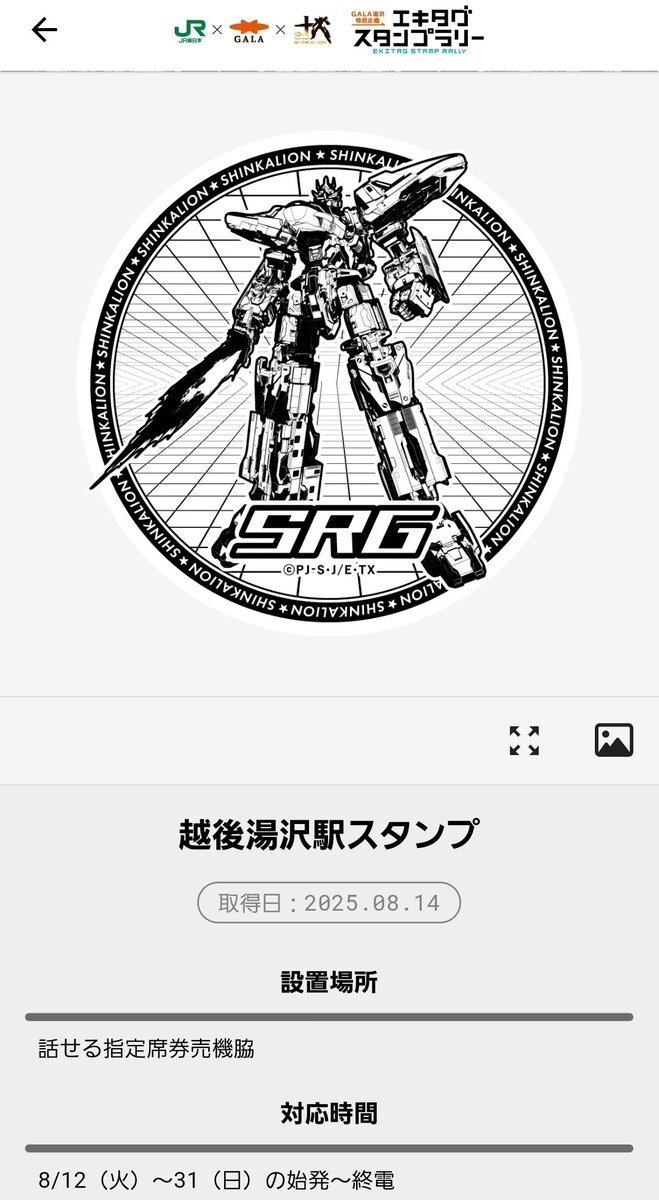Image resolution: width=659 pixels, height=1200 pixels.
Task: Expand the stamp to fullscreen view
Action: (x=524, y=740)
